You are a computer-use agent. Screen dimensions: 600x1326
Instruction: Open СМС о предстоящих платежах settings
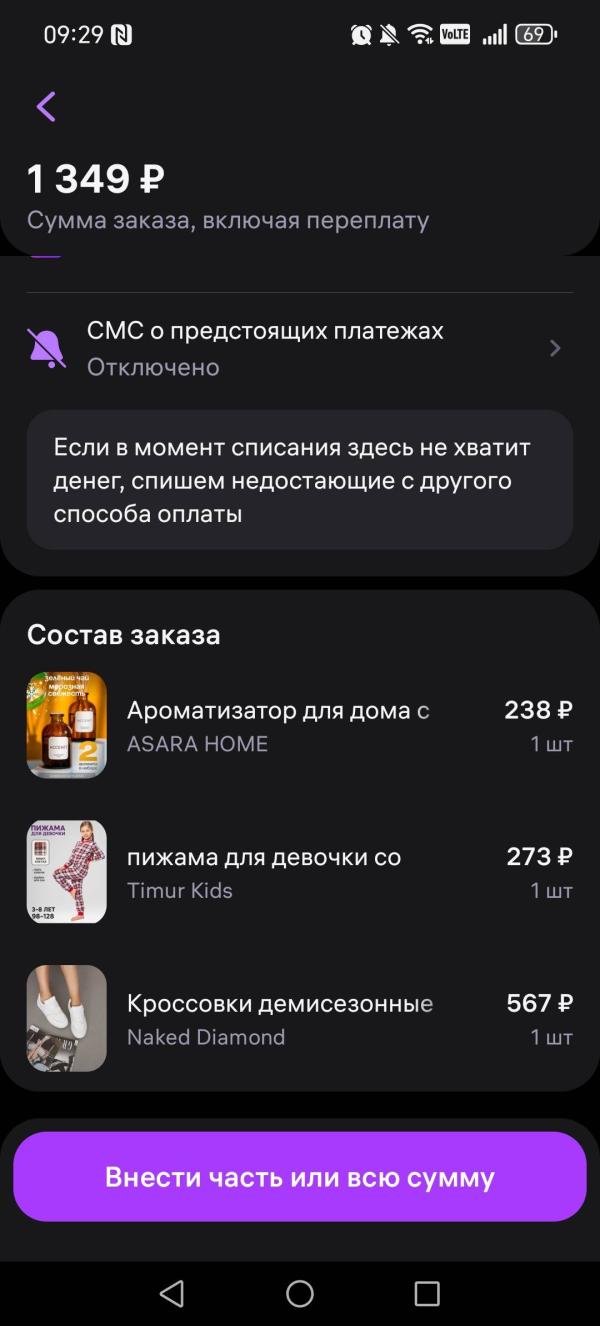300,348
